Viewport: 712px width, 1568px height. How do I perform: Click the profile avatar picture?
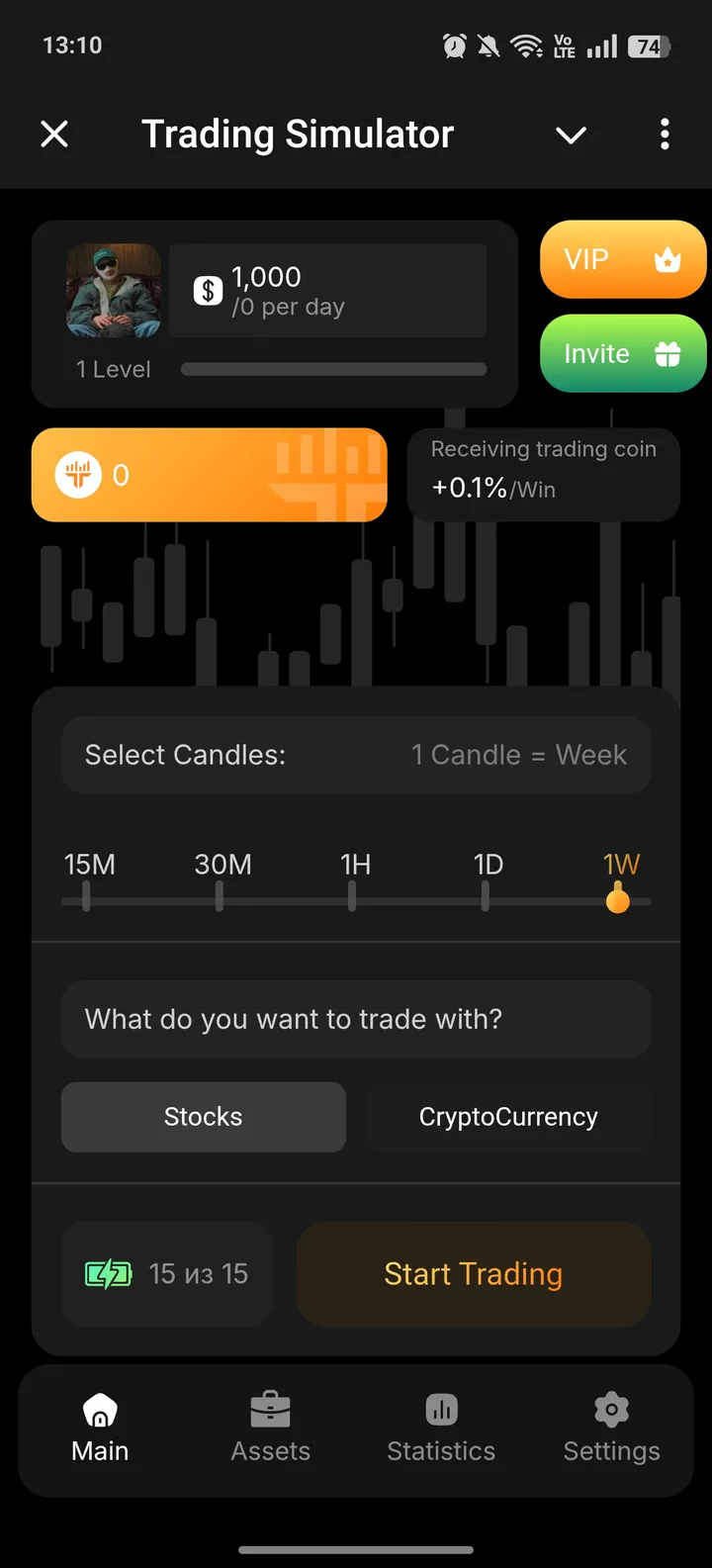click(113, 290)
